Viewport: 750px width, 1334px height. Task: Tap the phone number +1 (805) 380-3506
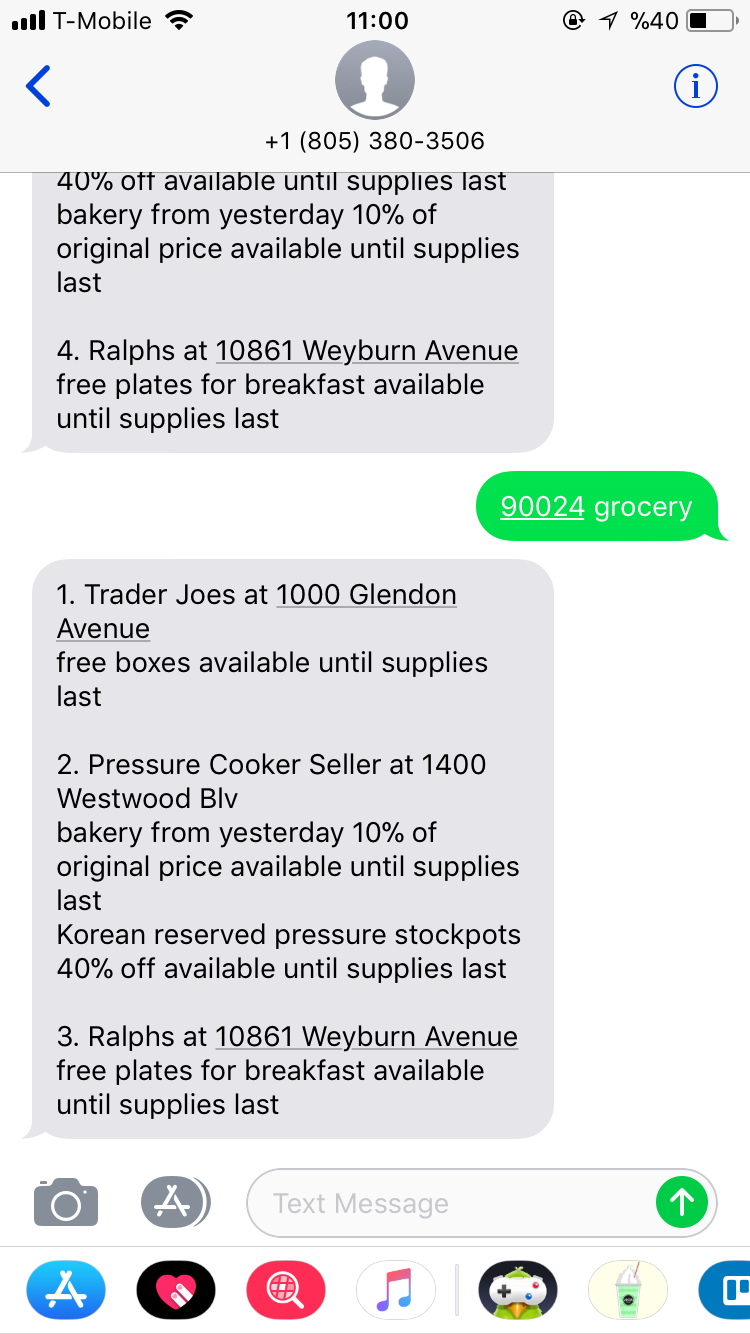(x=375, y=141)
